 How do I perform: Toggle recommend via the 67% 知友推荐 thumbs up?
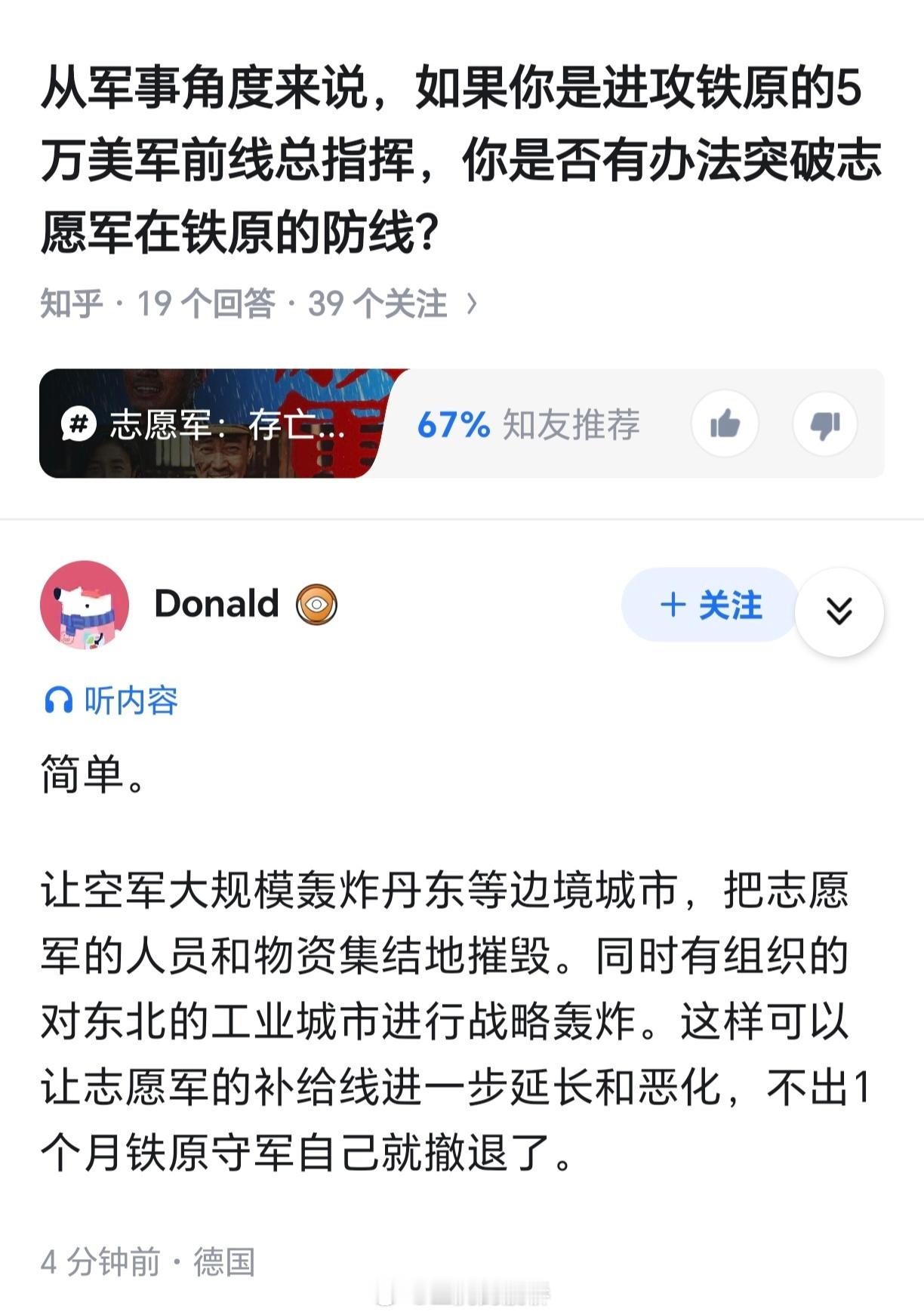click(x=726, y=425)
